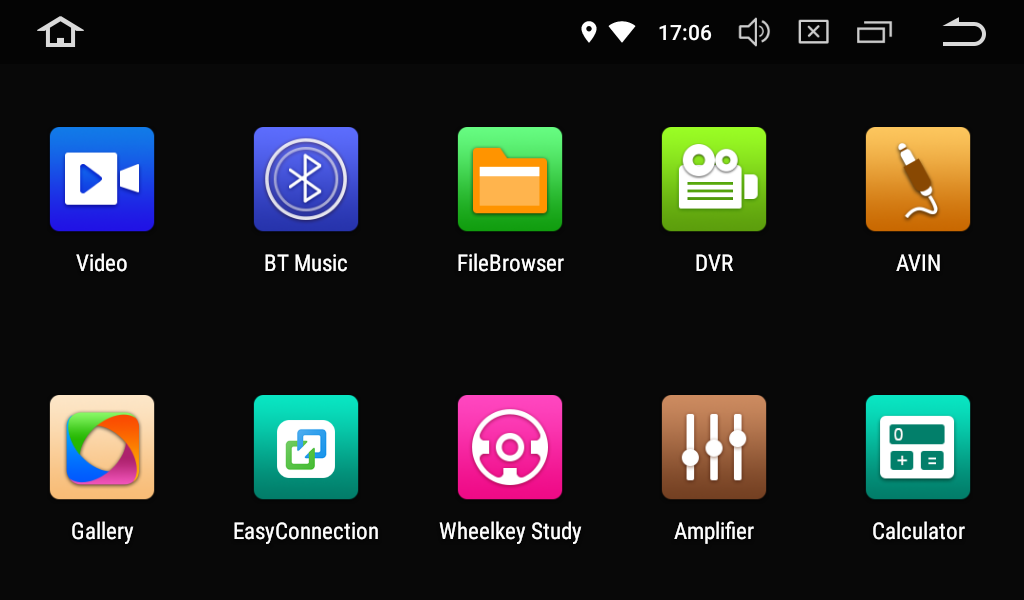This screenshot has width=1024, height=600.
Task: Start the DVR app
Action: click(714, 179)
